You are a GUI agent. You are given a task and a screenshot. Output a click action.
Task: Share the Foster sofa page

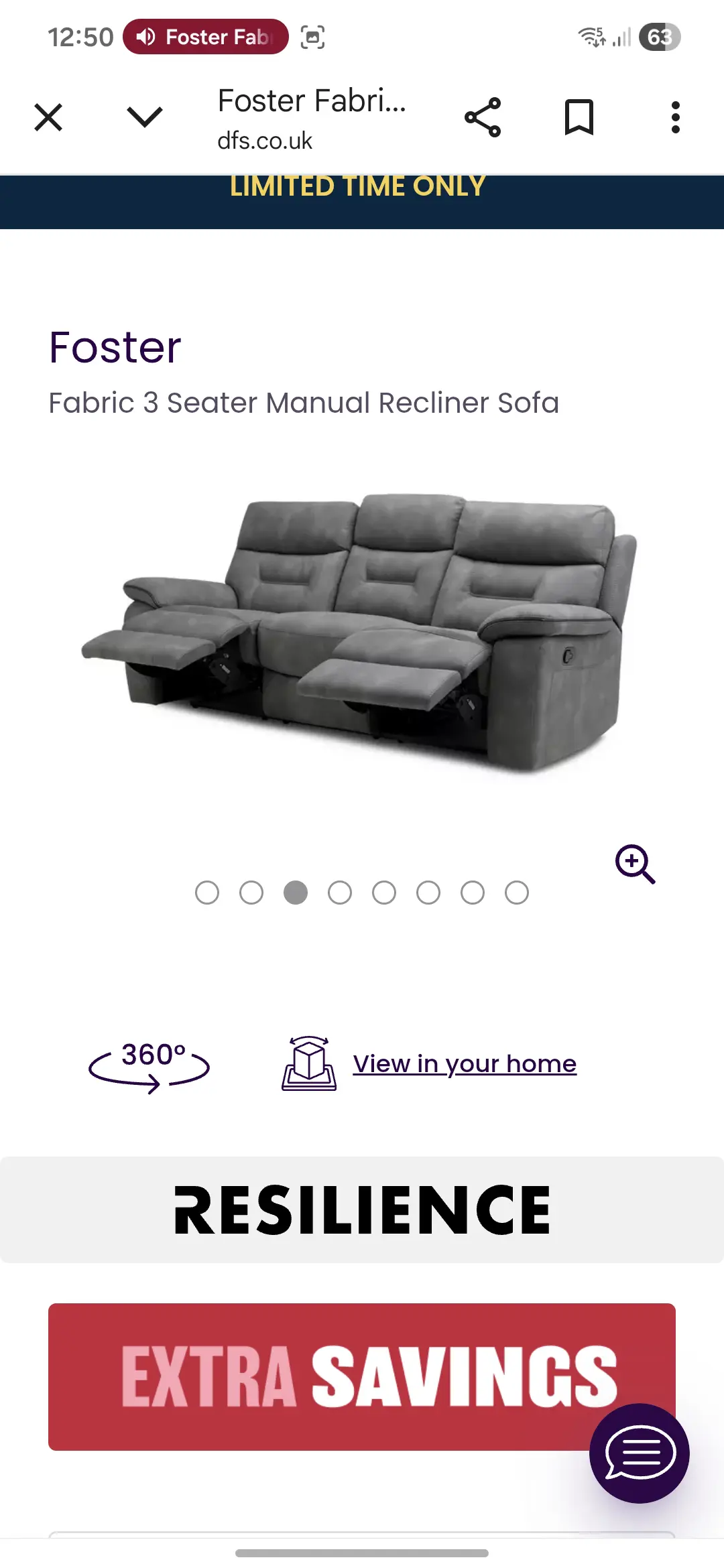(483, 118)
